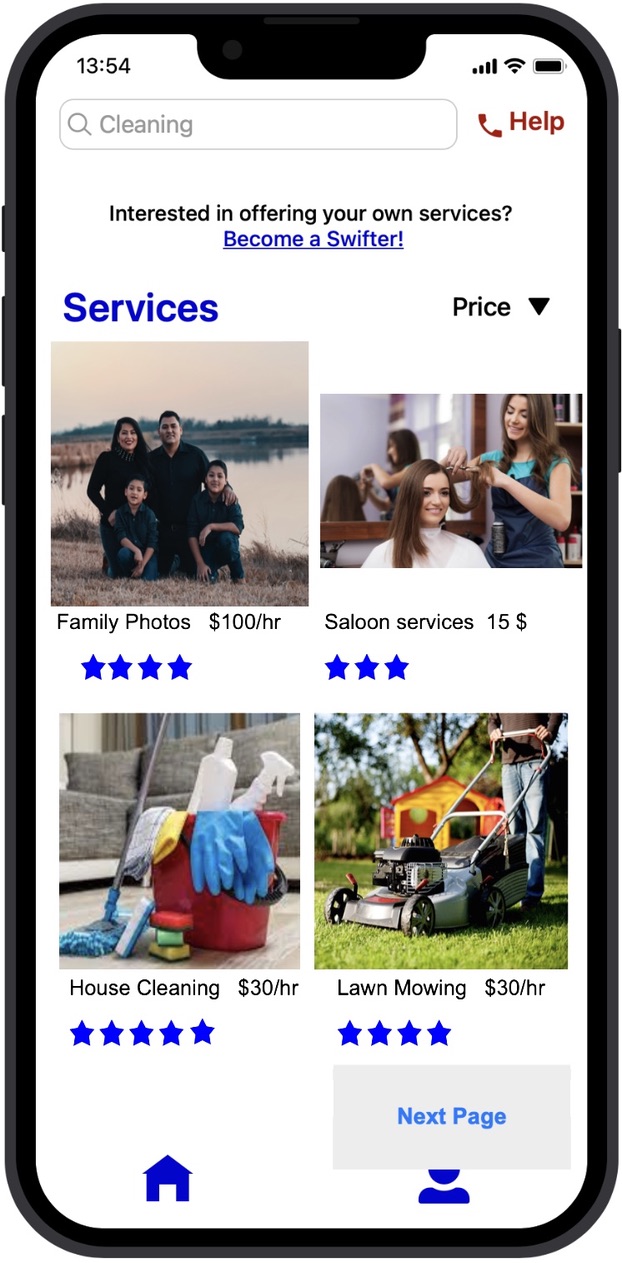Select the Lawn Mowing service
Screen dimensions: 622x1263
[441, 841]
